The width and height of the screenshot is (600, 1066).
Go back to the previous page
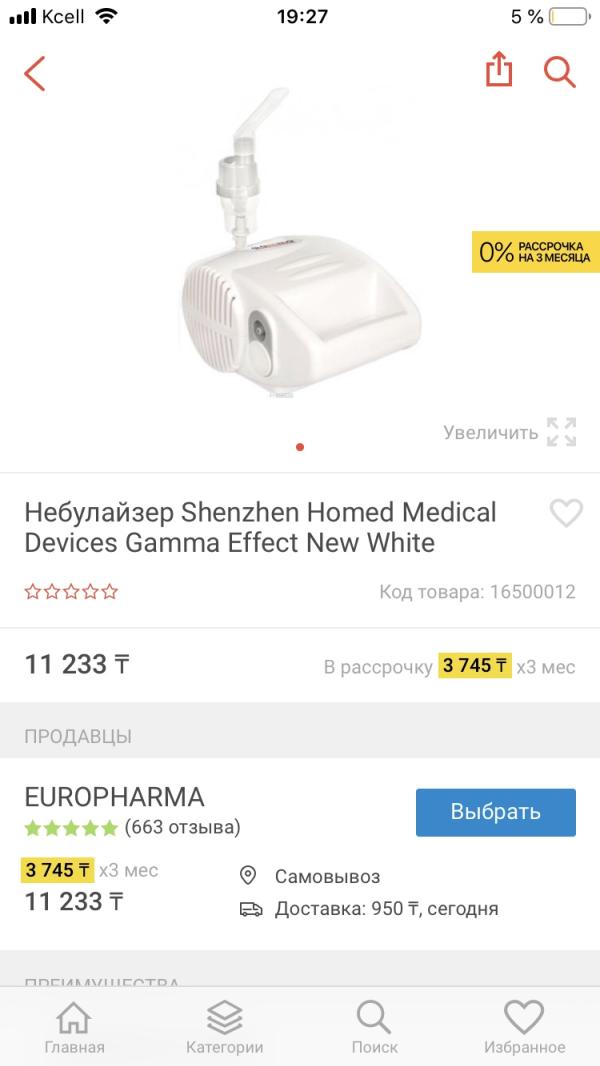pyautogui.click(x=35, y=73)
